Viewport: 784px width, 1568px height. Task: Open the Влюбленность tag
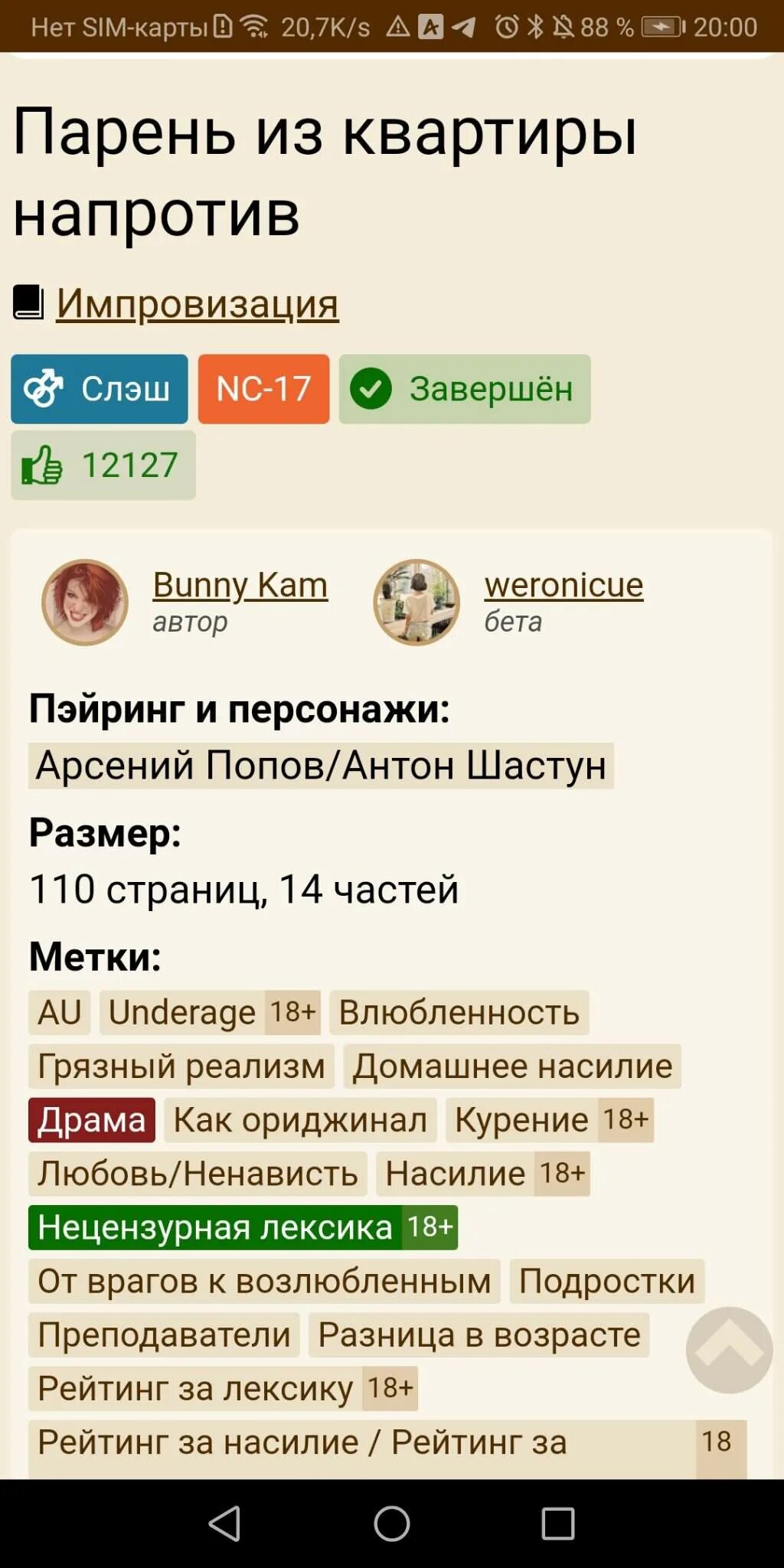(x=459, y=1012)
